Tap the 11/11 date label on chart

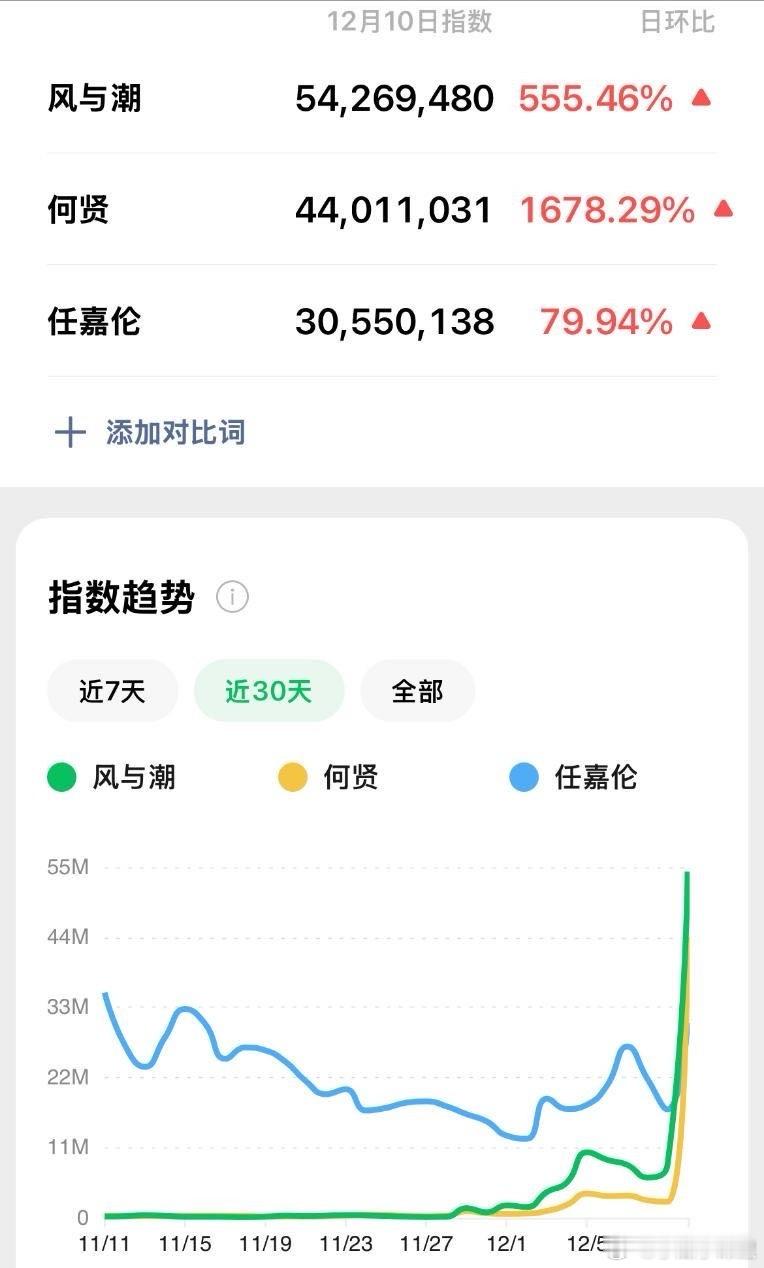pos(105,1245)
